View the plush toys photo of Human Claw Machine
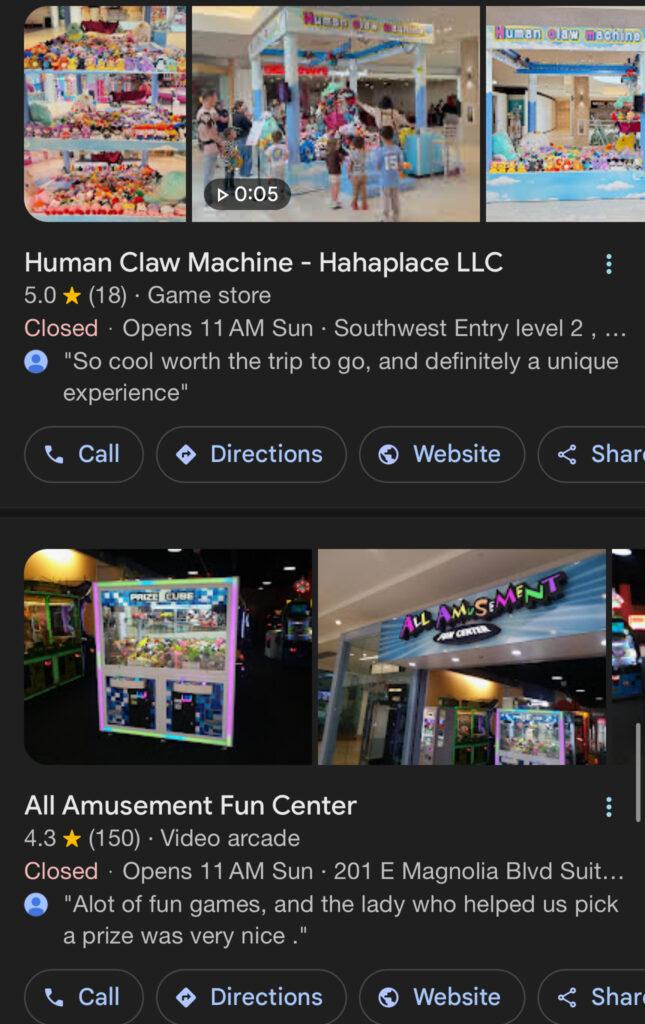645x1024 pixels. 105,113
